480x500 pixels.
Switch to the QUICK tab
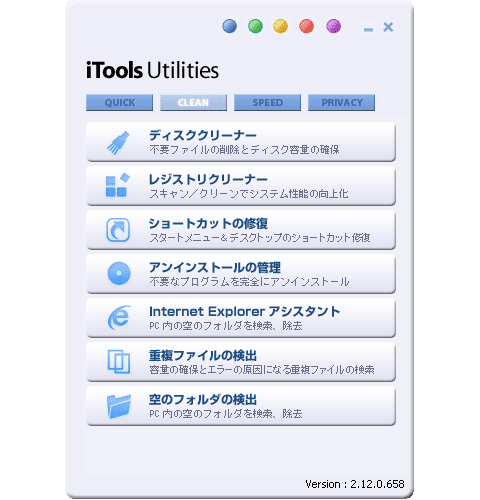(119, 102)
